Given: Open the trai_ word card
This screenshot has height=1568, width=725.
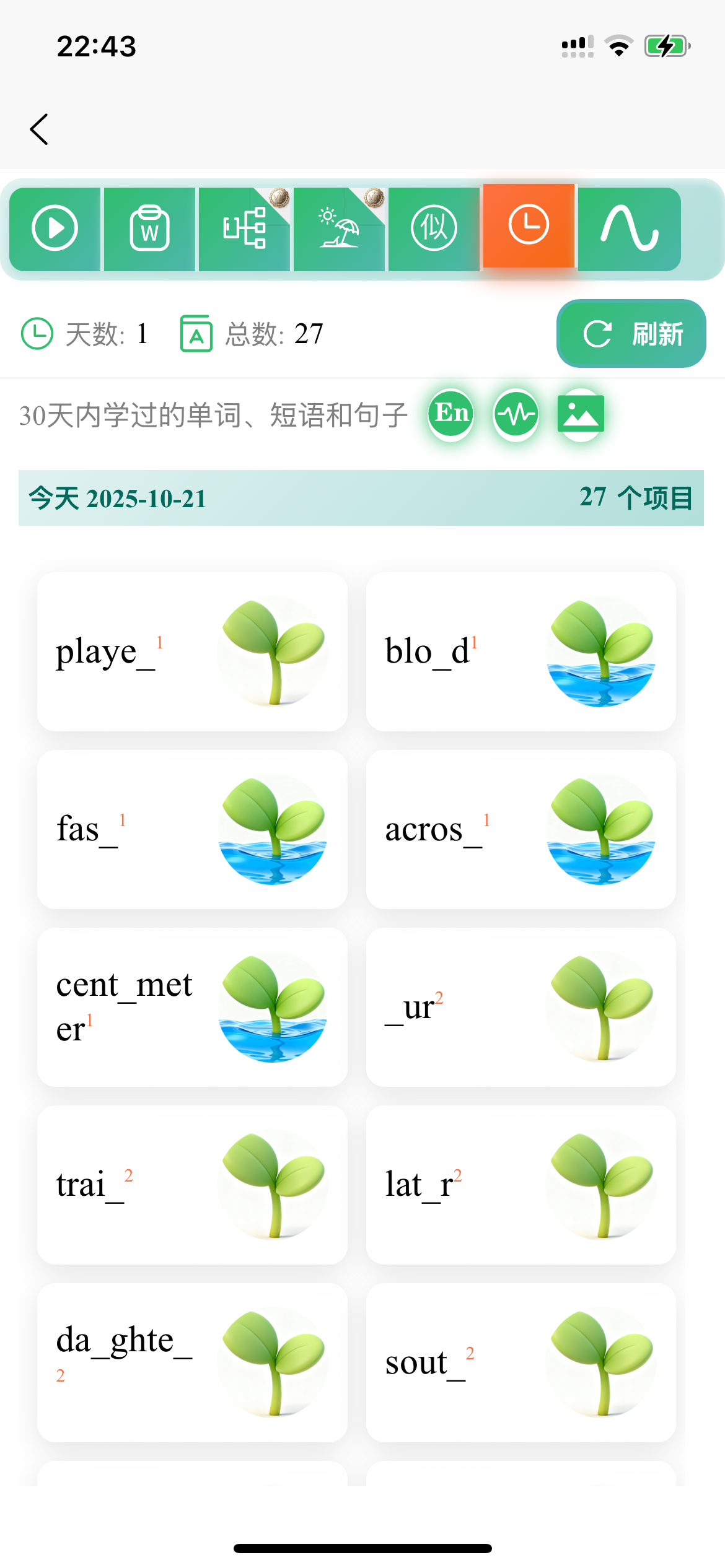Looking at the screenshot, I should tap(192, 1185).
